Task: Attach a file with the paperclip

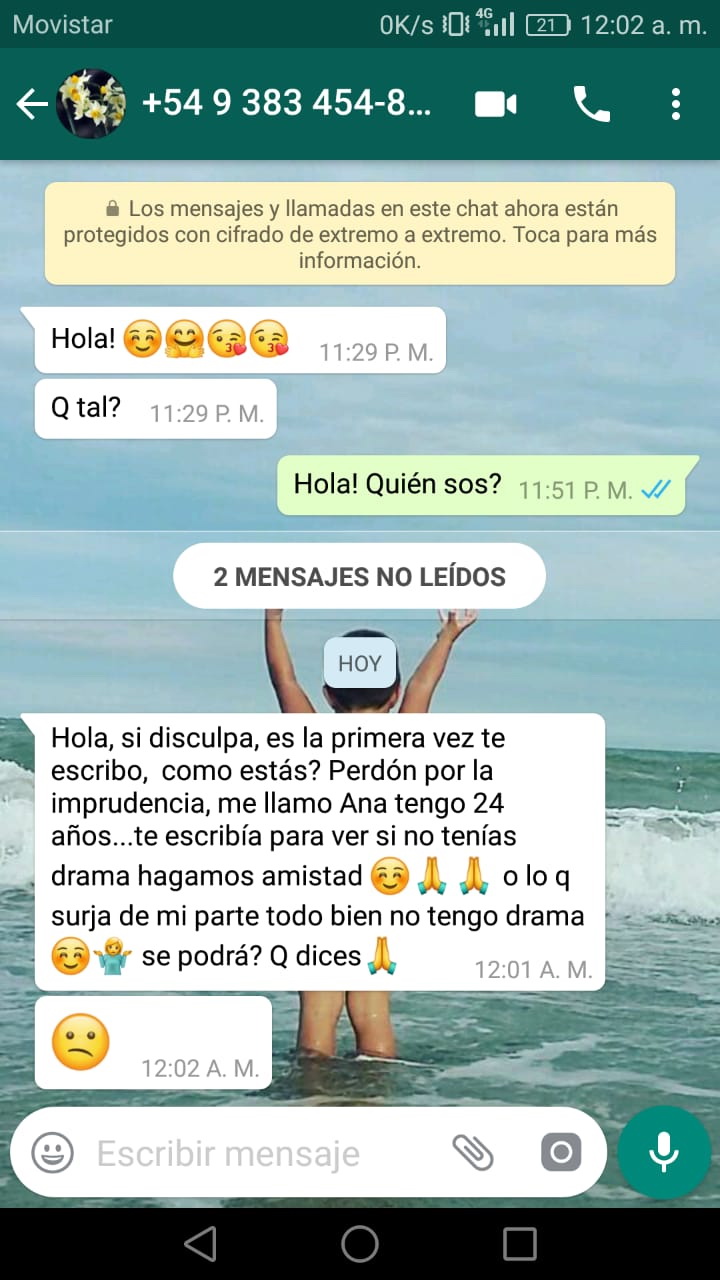Action: point(473,1153)
